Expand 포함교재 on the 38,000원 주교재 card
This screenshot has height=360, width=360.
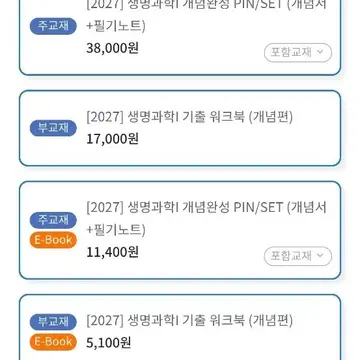point(298,53)
